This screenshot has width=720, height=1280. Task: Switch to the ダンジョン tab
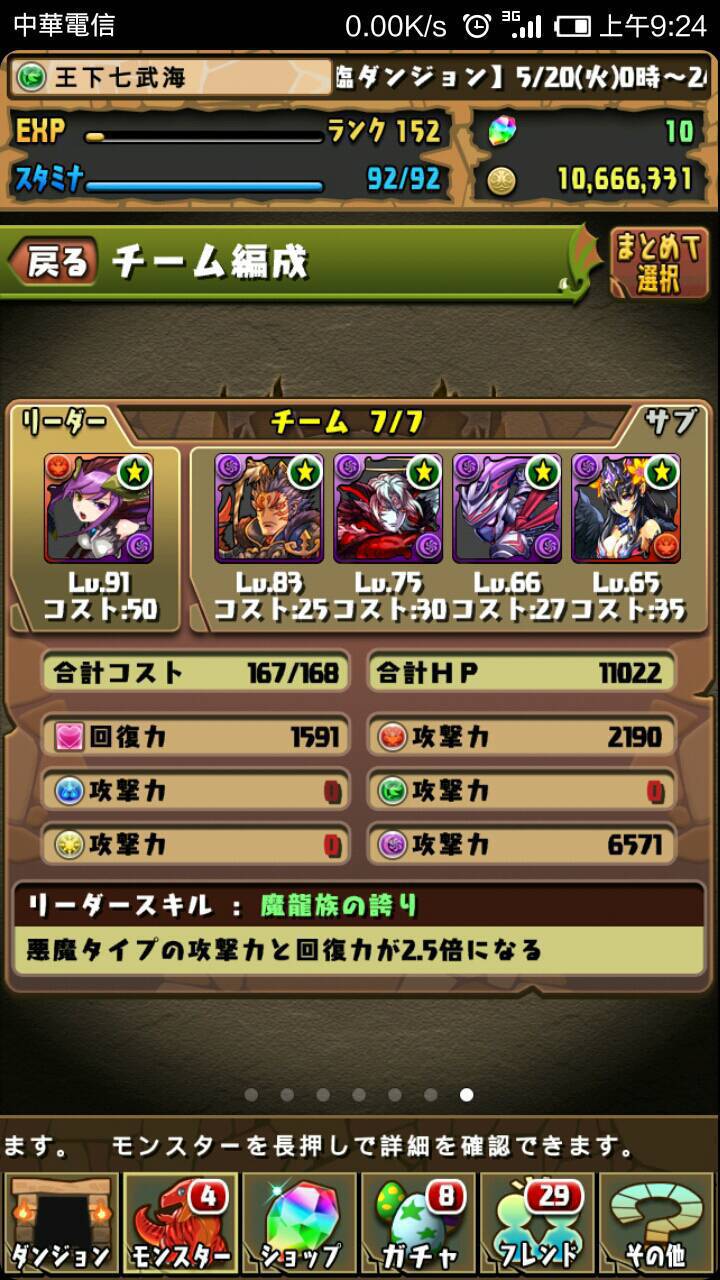point(60,1224)
